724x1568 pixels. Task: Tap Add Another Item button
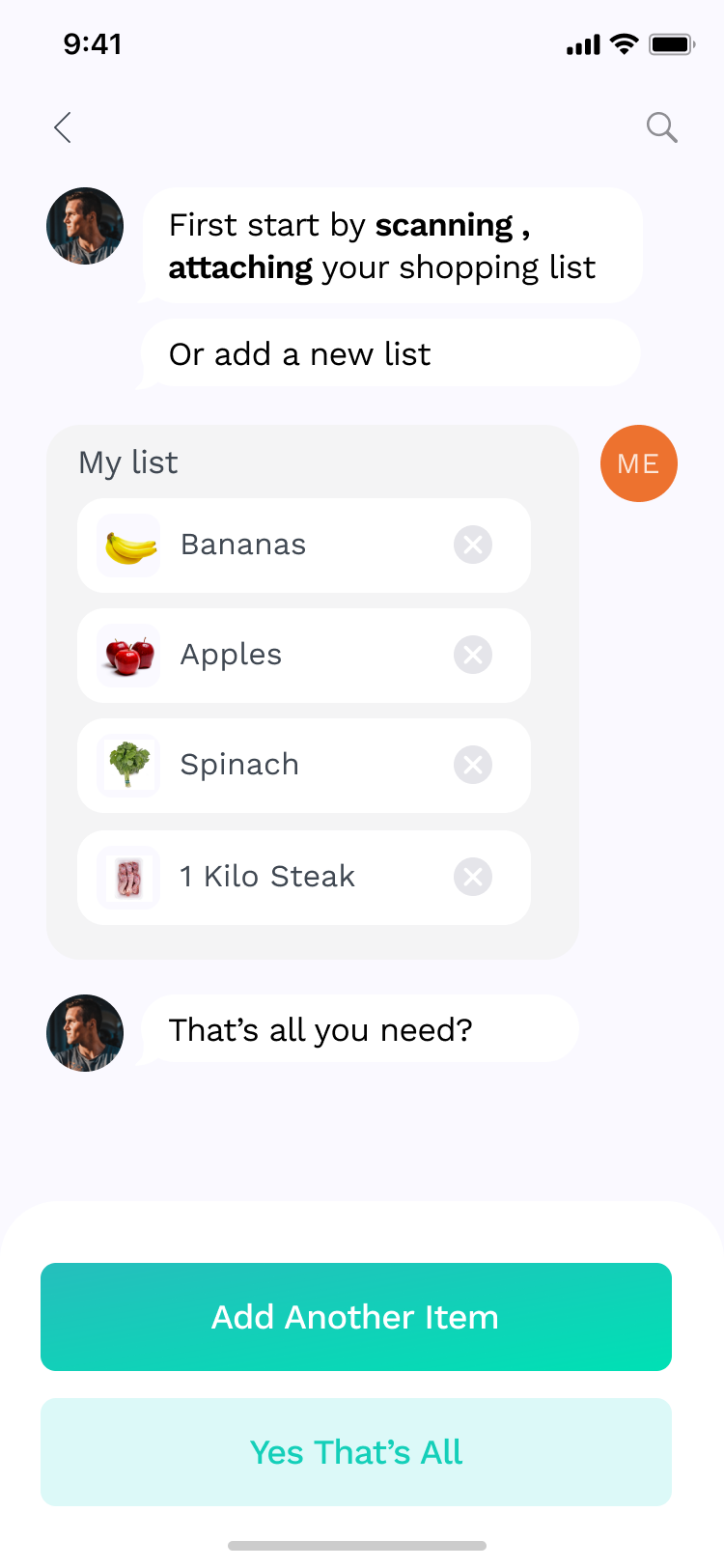[x=355, y=1317]
